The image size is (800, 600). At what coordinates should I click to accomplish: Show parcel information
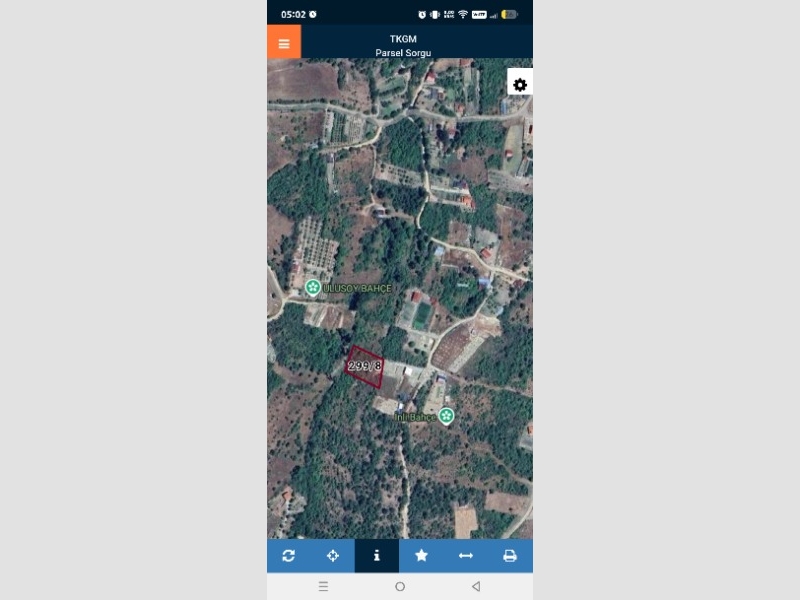tap(377, 556)
